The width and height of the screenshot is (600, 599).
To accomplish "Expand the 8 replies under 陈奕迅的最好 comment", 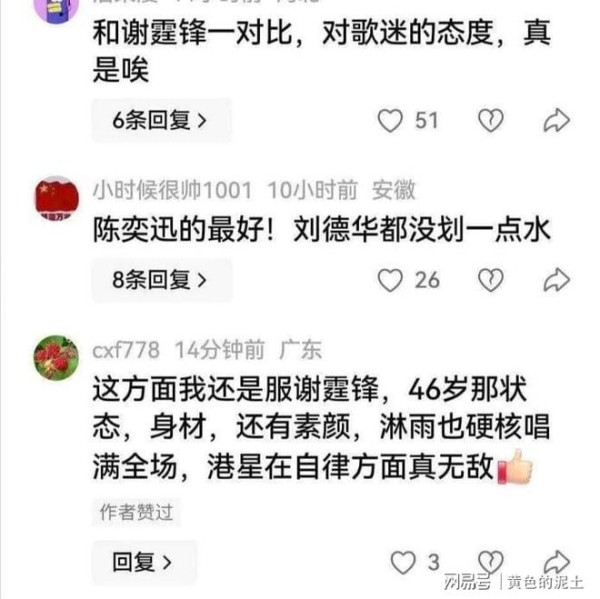I will point(160,280).
